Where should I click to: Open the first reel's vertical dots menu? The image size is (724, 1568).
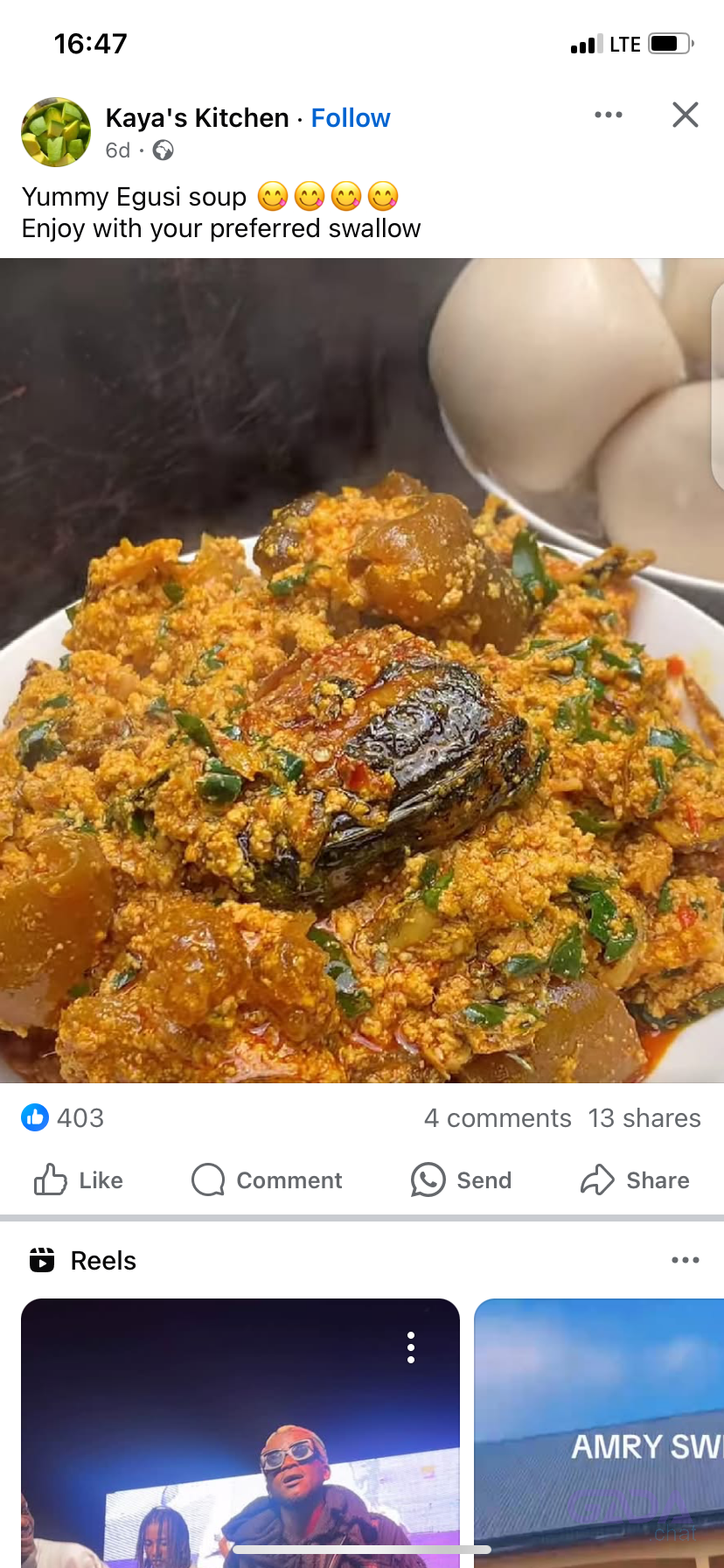tap(411, 1347)
